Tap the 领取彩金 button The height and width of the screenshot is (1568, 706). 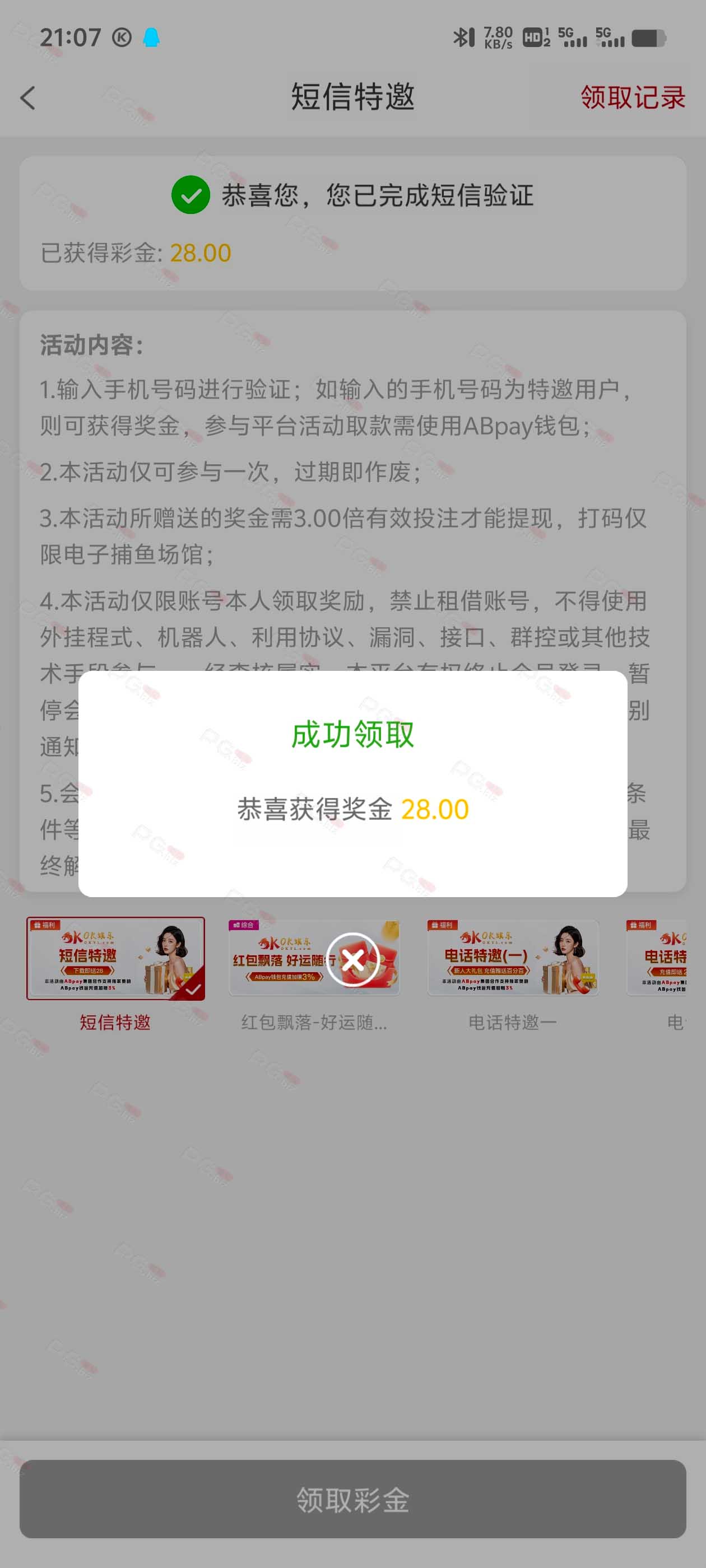point(352,1500)
